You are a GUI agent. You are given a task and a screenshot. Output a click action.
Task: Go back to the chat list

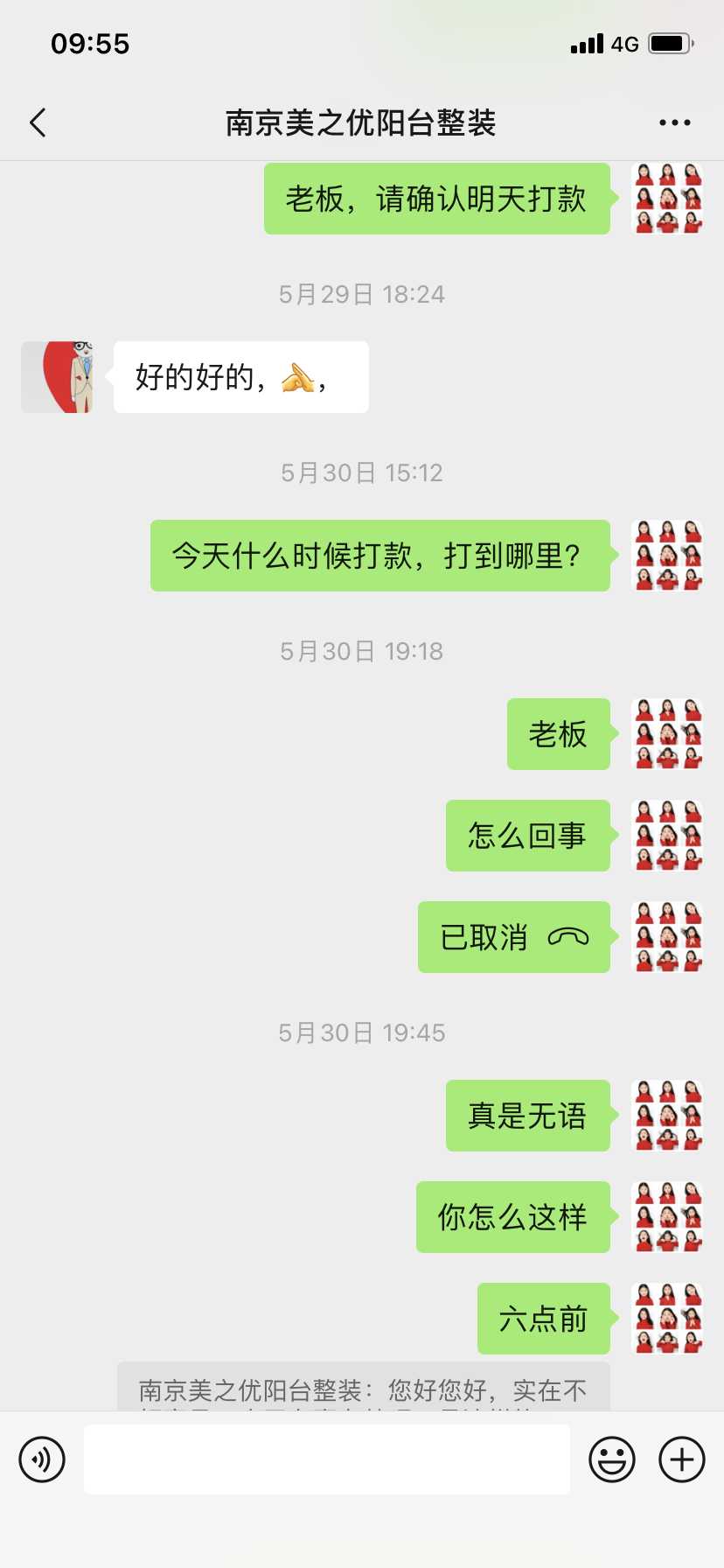[38, 123]
